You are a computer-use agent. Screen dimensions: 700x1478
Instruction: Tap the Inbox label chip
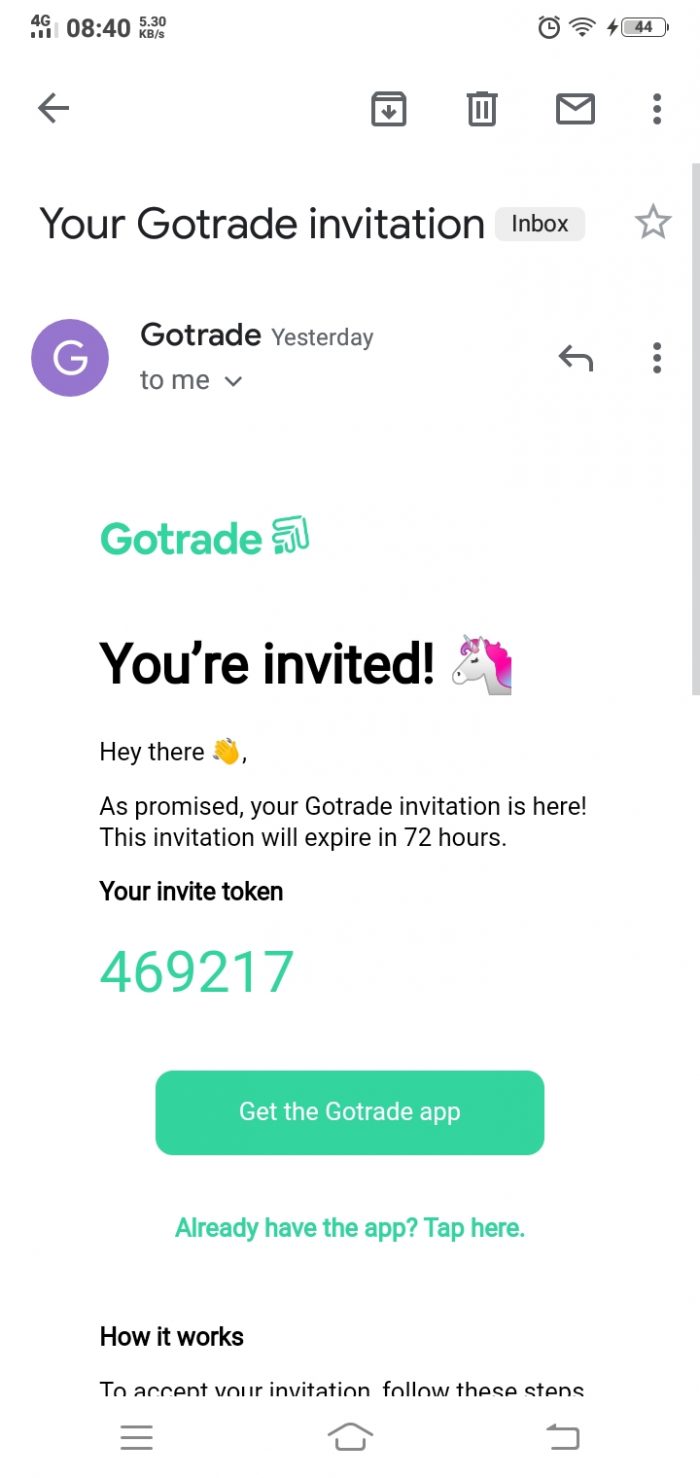pyautogui.click(x=539, y=224)
